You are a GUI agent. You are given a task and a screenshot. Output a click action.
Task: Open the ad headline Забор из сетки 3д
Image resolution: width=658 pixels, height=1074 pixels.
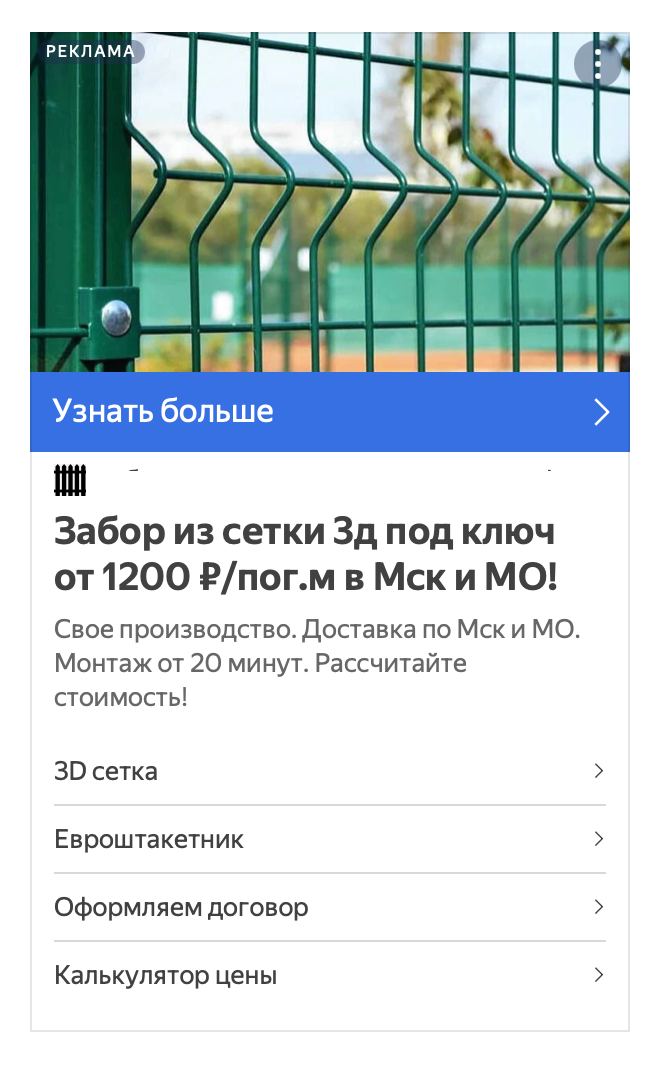[305, 553]
